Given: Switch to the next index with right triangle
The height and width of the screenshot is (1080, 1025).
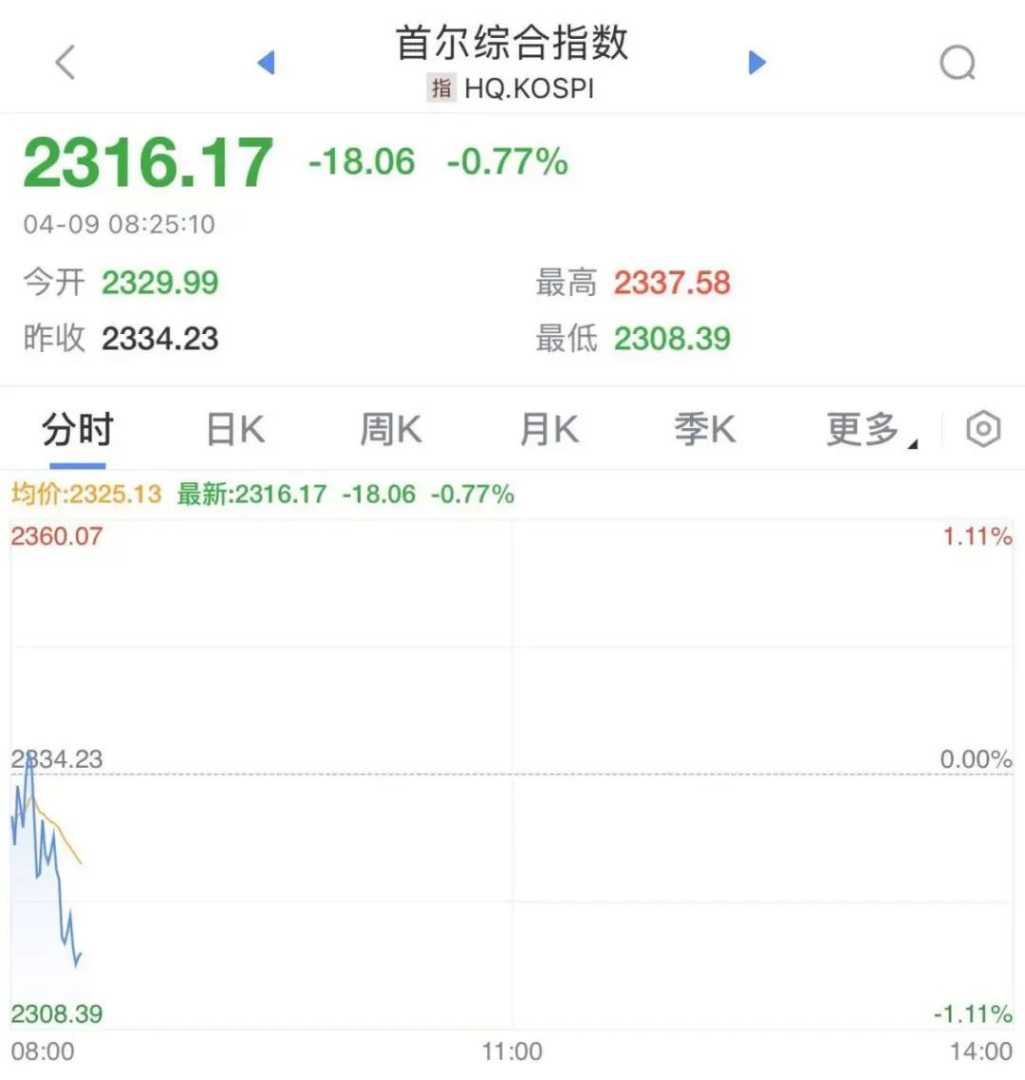Looking at the screenshot, I should coord(757,63).
